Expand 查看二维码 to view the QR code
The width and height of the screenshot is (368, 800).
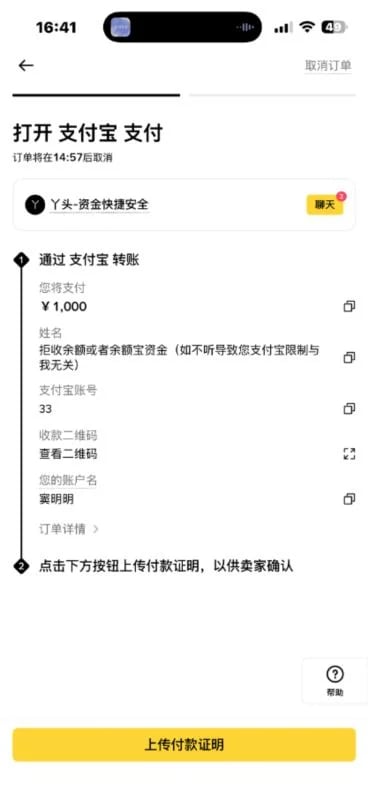pyautogui.click(x=349, y=454)
